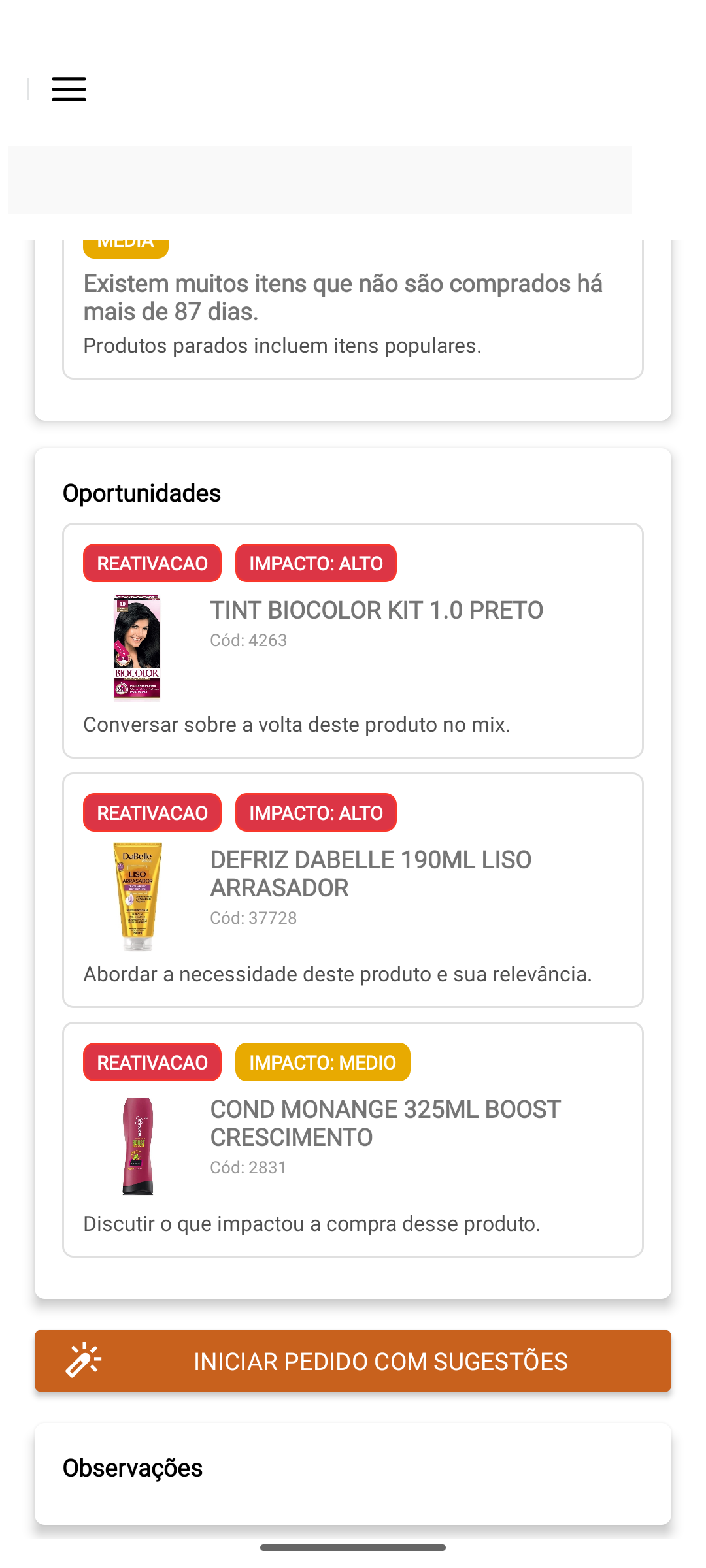Open the Observações section
This screenshot has height=1568, width=706.
click(x=133, y=1467)
